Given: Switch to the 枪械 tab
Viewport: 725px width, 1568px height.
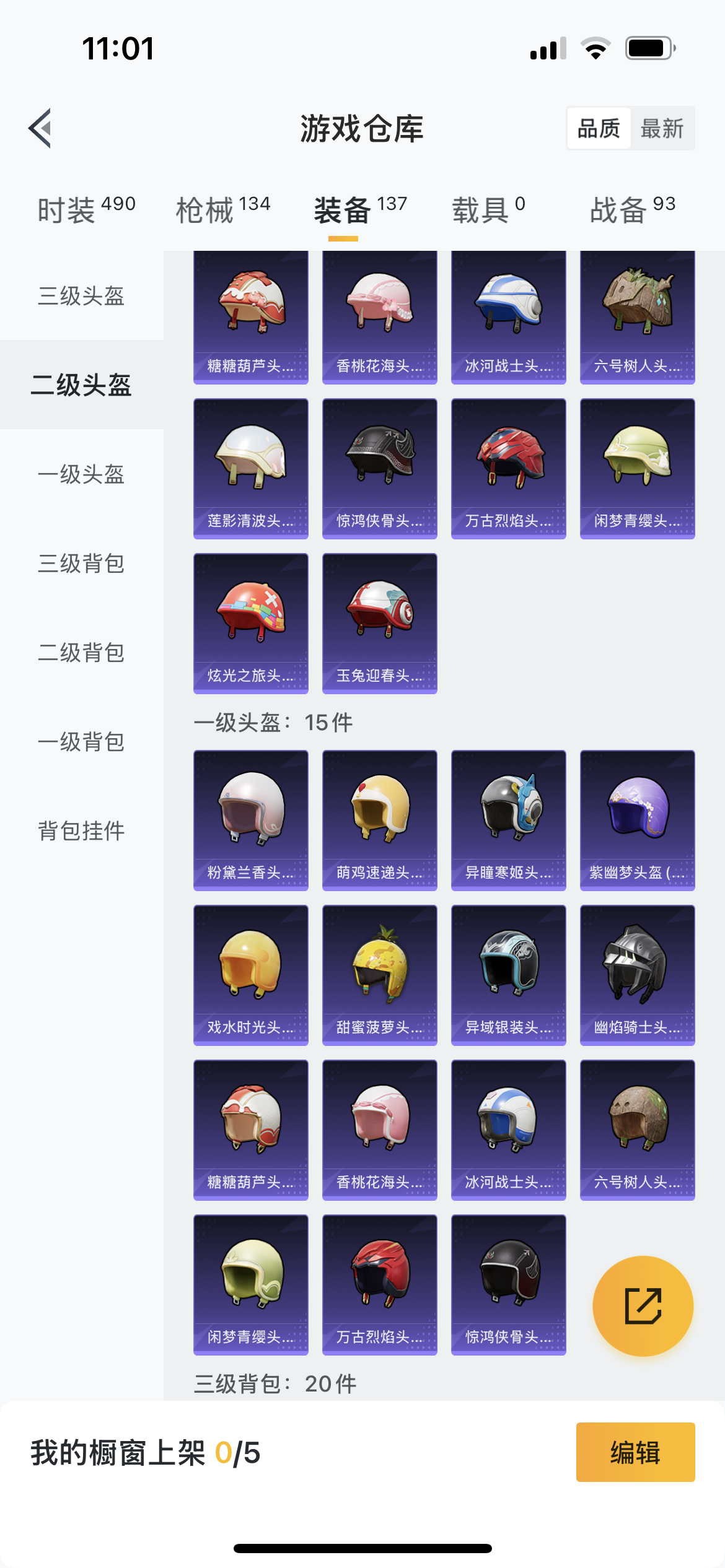Looking at the screenshot, I should (x=223, y=209).
